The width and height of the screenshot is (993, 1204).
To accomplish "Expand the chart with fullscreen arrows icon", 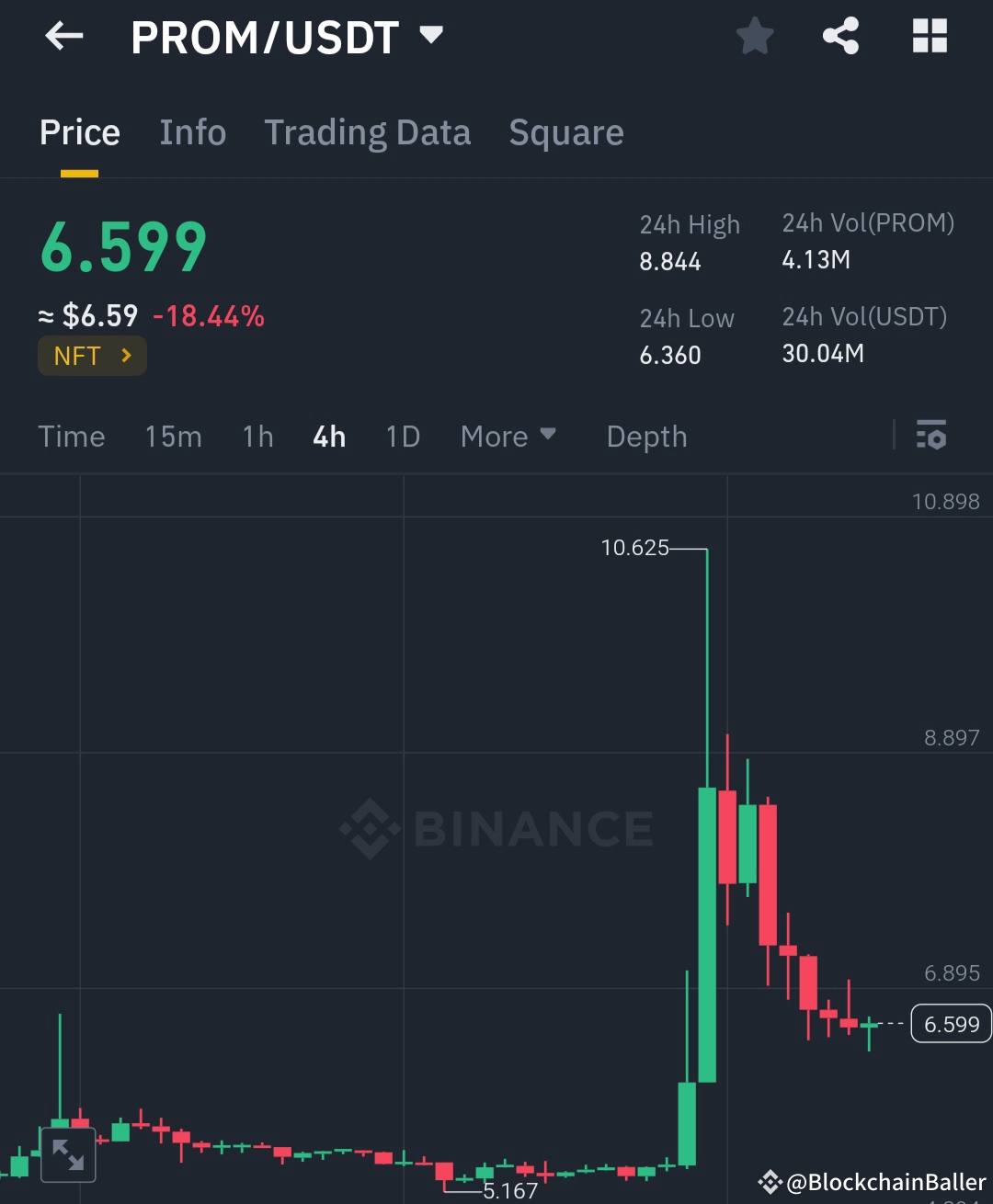I will pos(67,1153).
